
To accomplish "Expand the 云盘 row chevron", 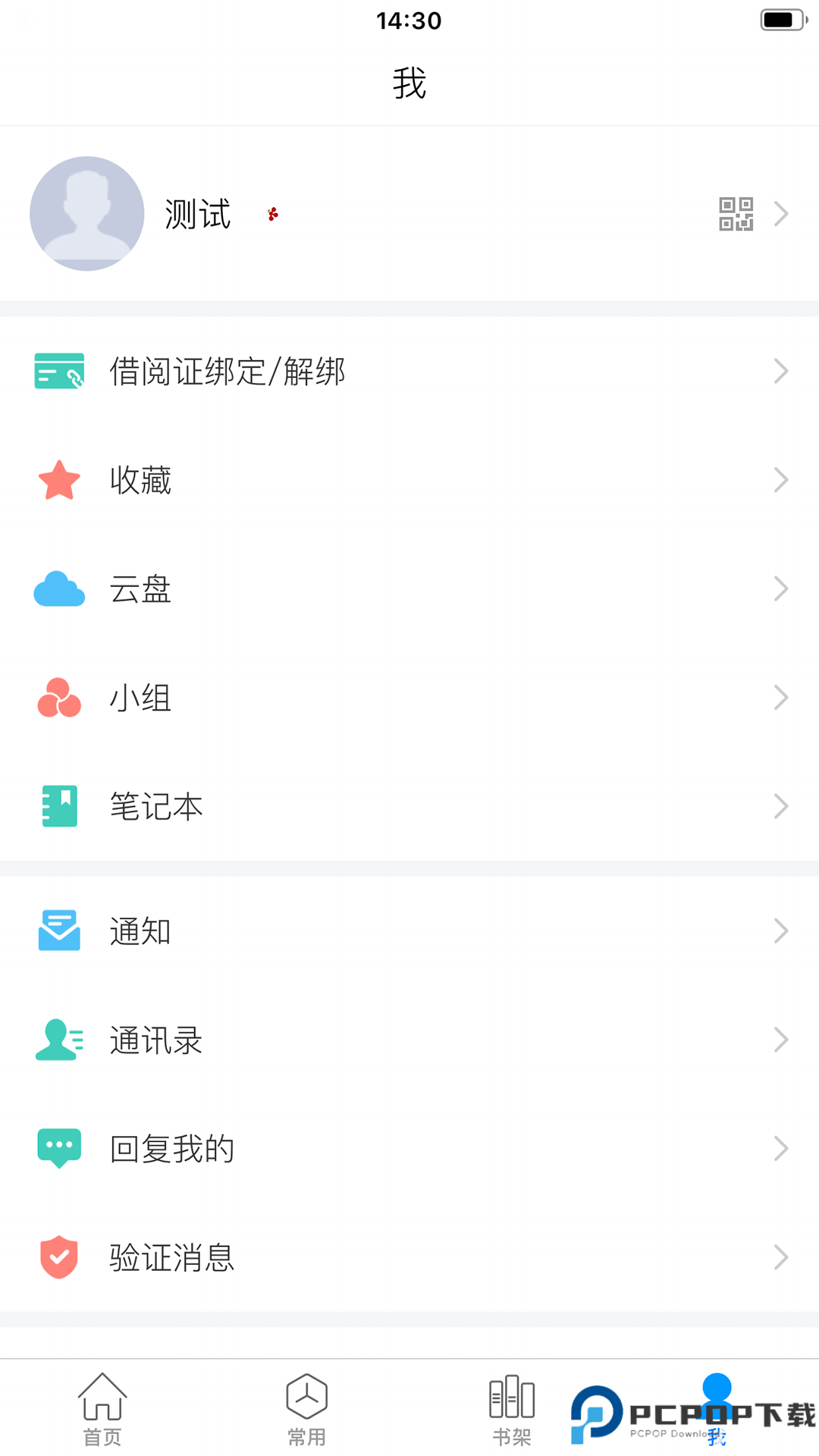I will pos(782,588).
